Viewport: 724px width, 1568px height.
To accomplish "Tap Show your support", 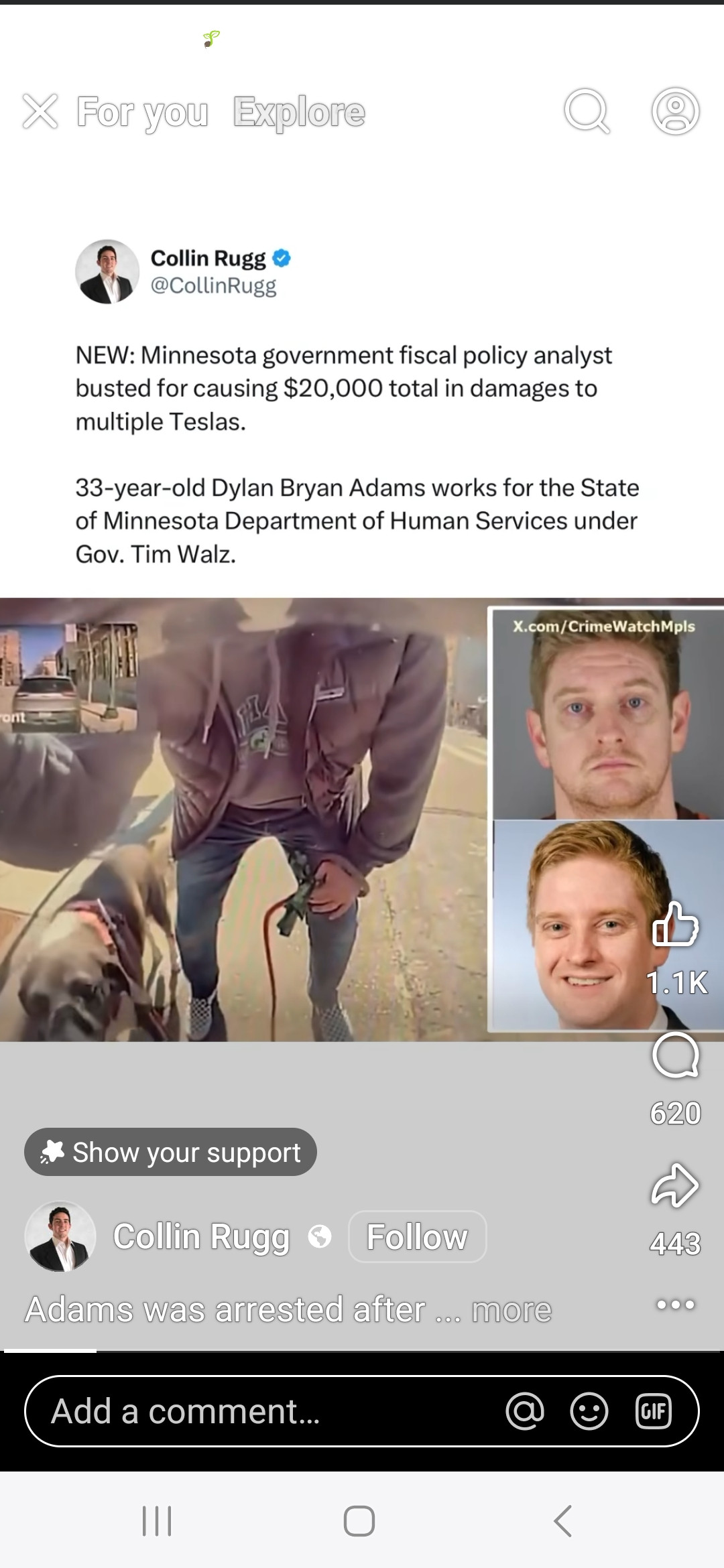I will tap(170, 1152).
